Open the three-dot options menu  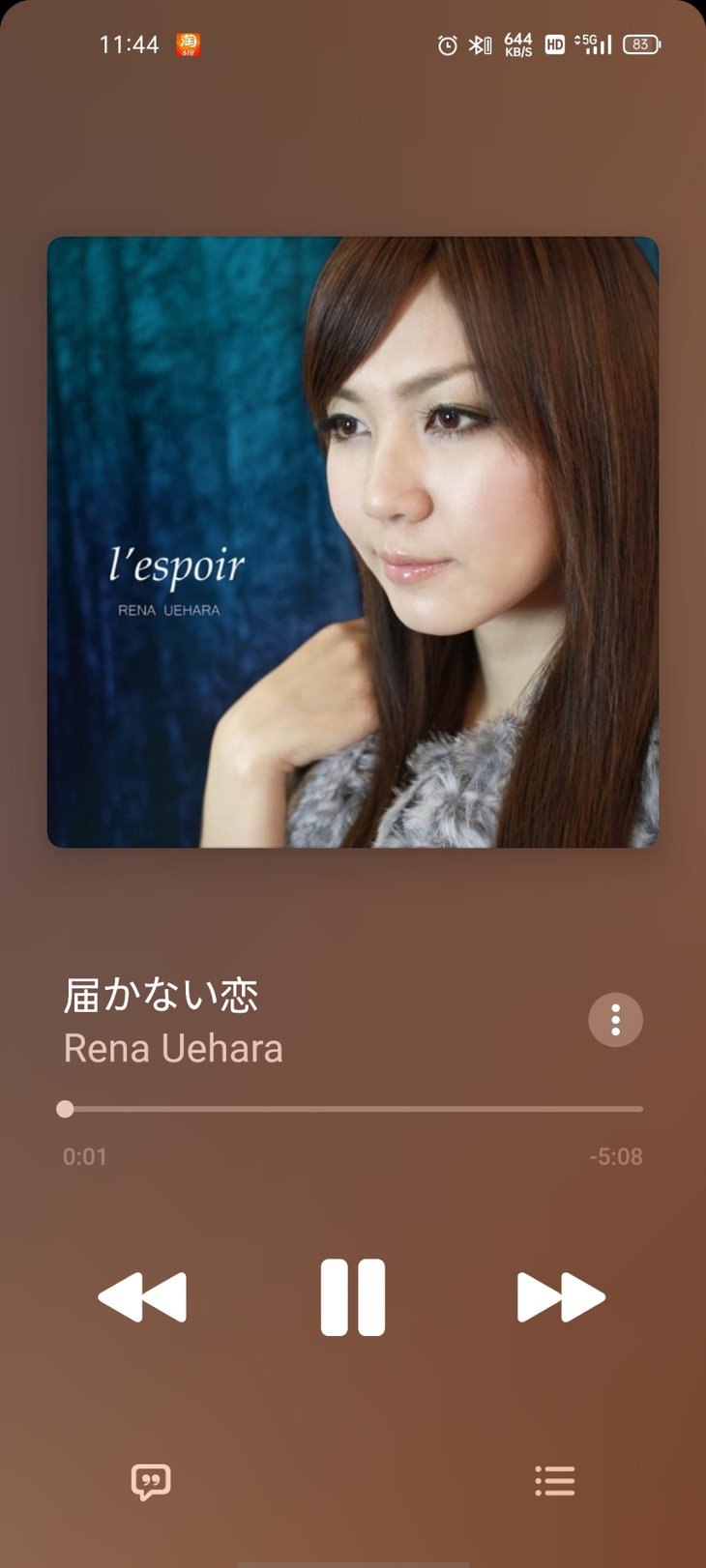click(x=615, y=1020)
